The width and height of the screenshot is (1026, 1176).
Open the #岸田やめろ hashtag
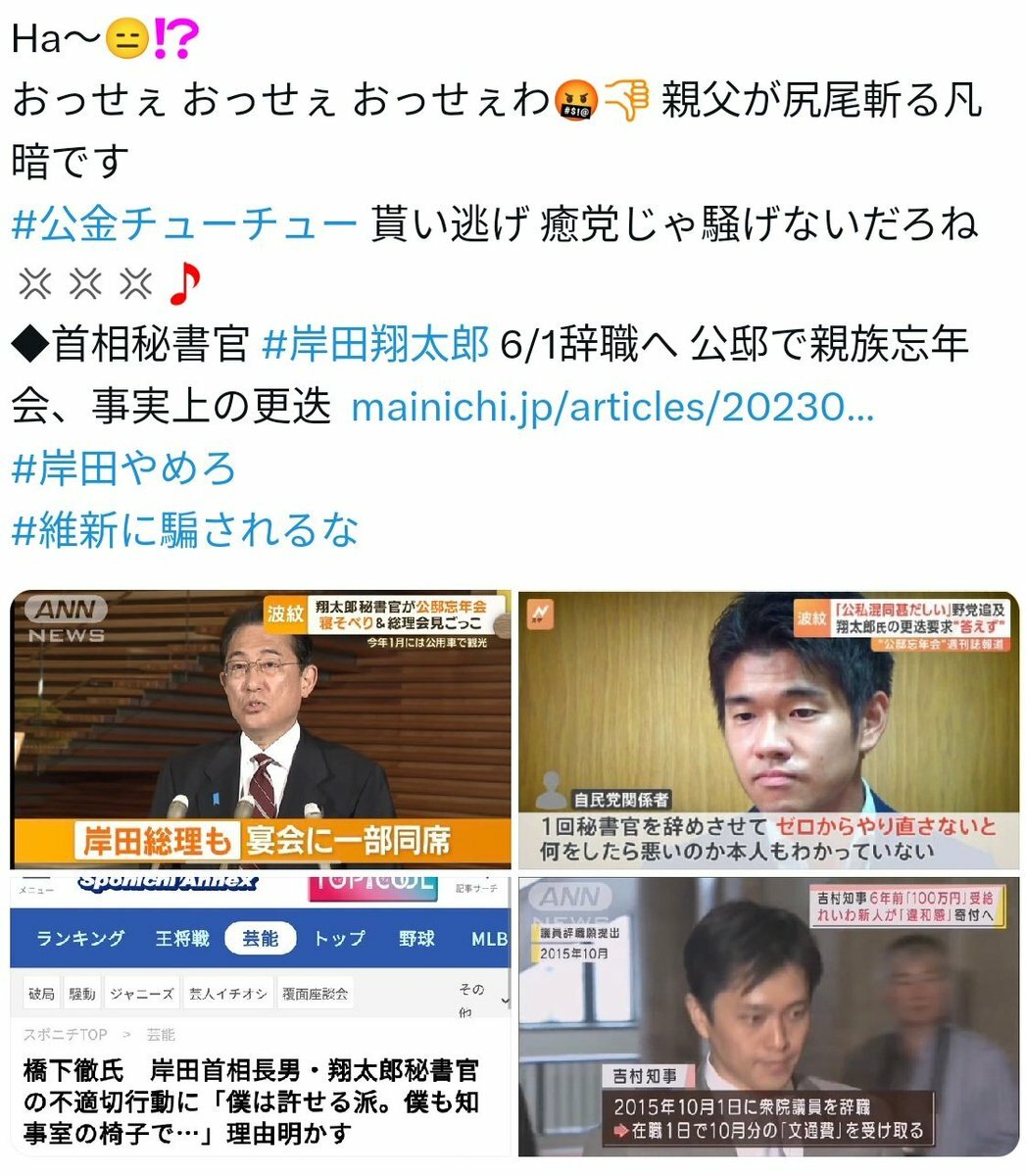pos(123,468)
